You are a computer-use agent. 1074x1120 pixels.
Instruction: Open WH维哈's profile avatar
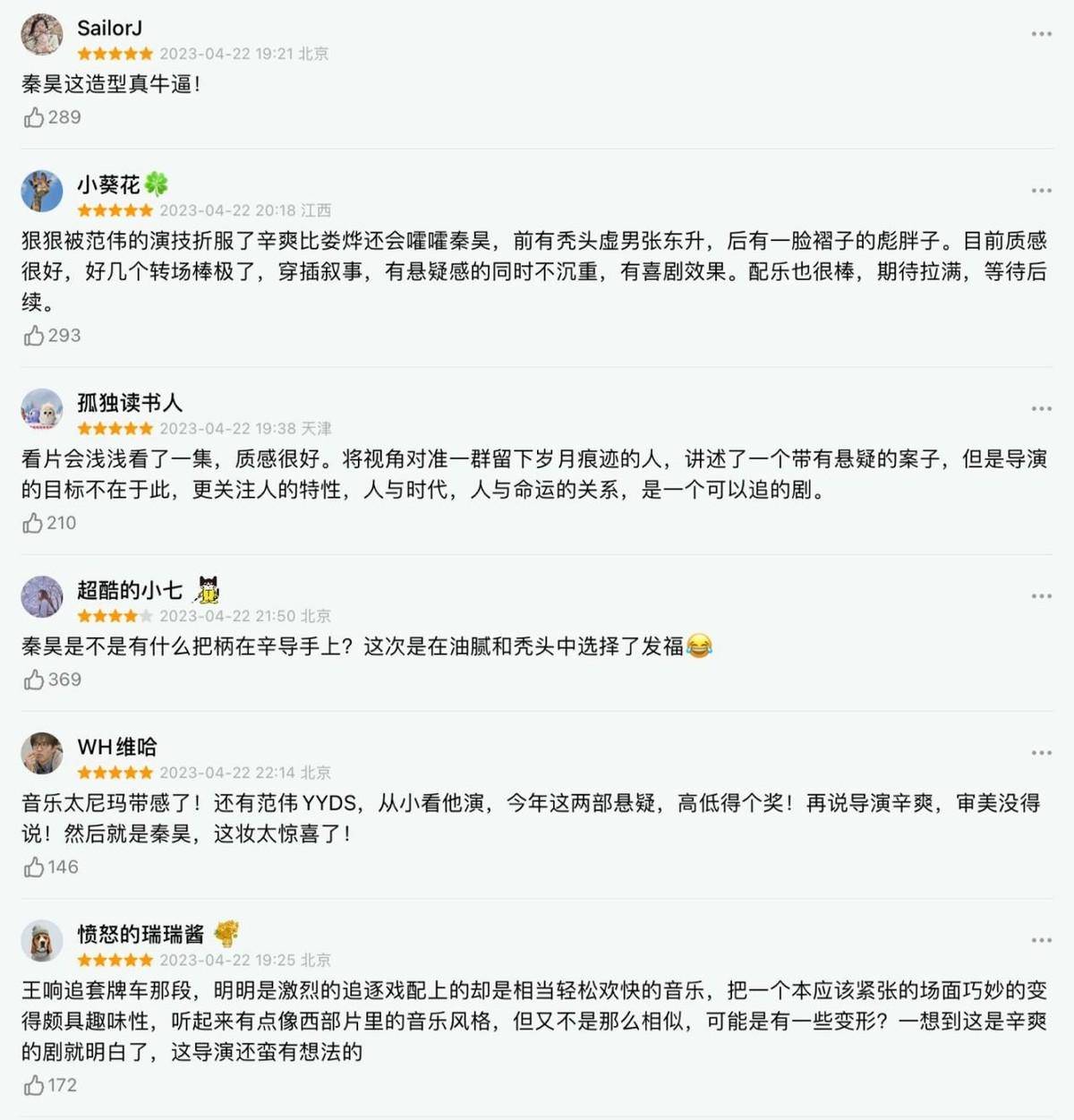coord(42,754)
